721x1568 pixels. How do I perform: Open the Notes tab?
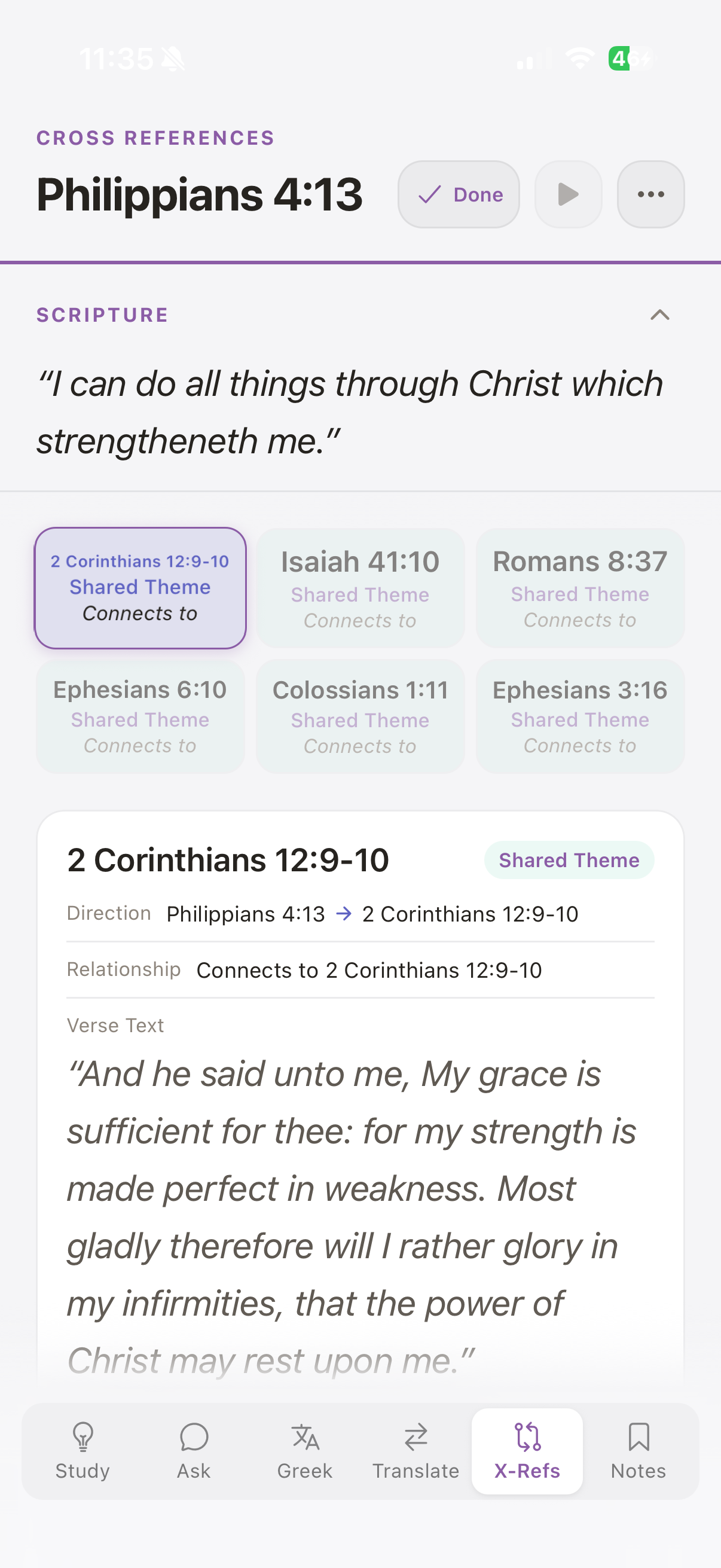638,1451
